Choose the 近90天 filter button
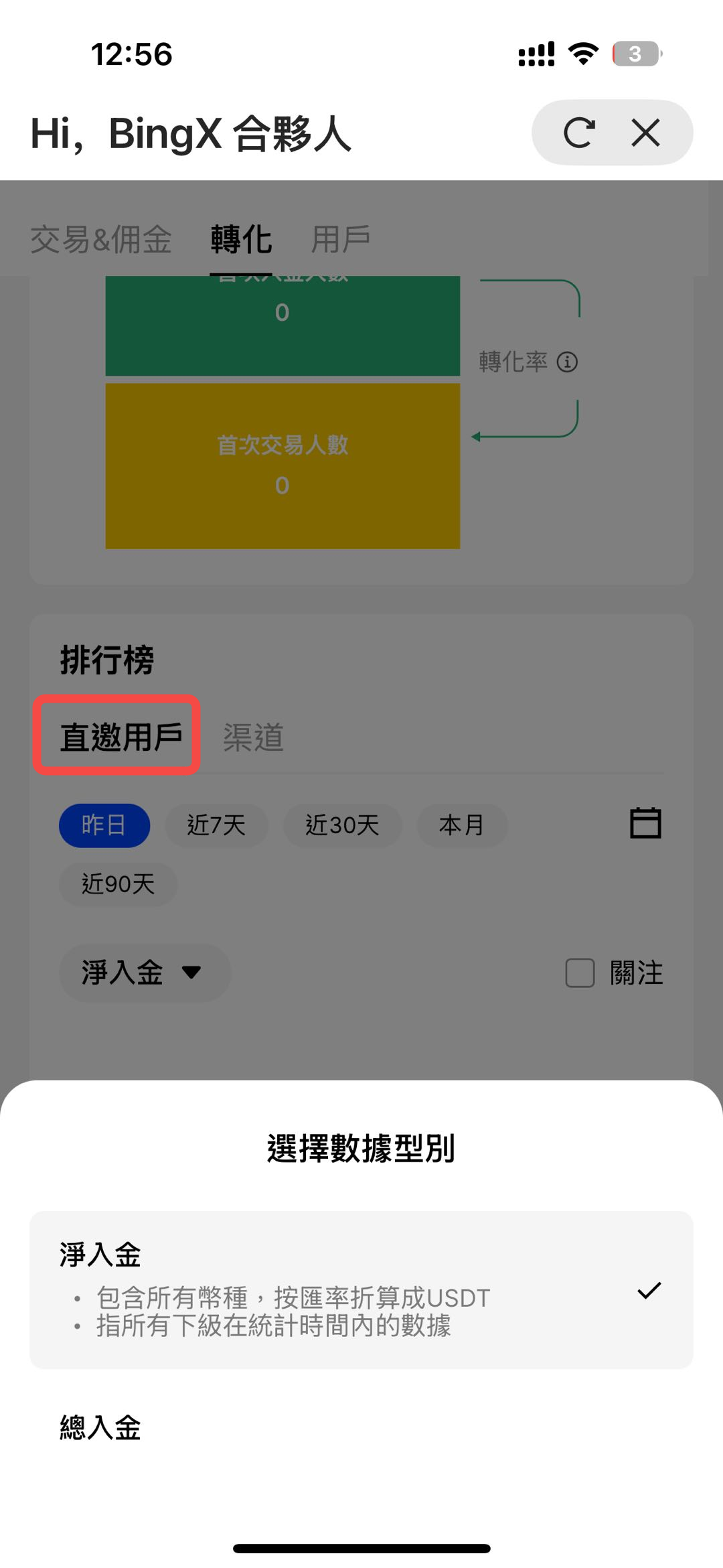The image size is (723, 1568). click(118, 884)
